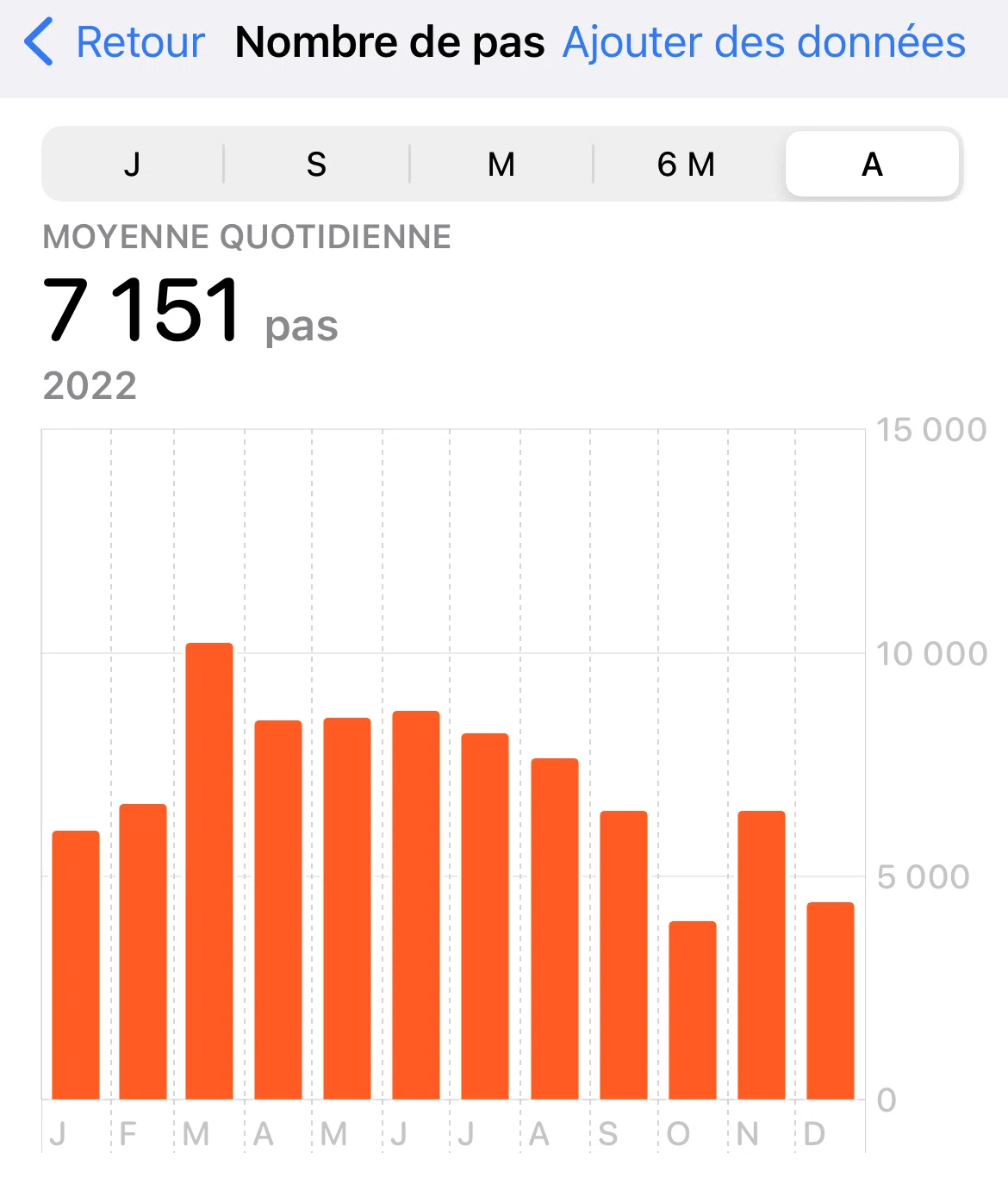The width and height of the screenshot is (1008, 1184).
Task: Switch to the S (week) view
Action: [316, 164]
